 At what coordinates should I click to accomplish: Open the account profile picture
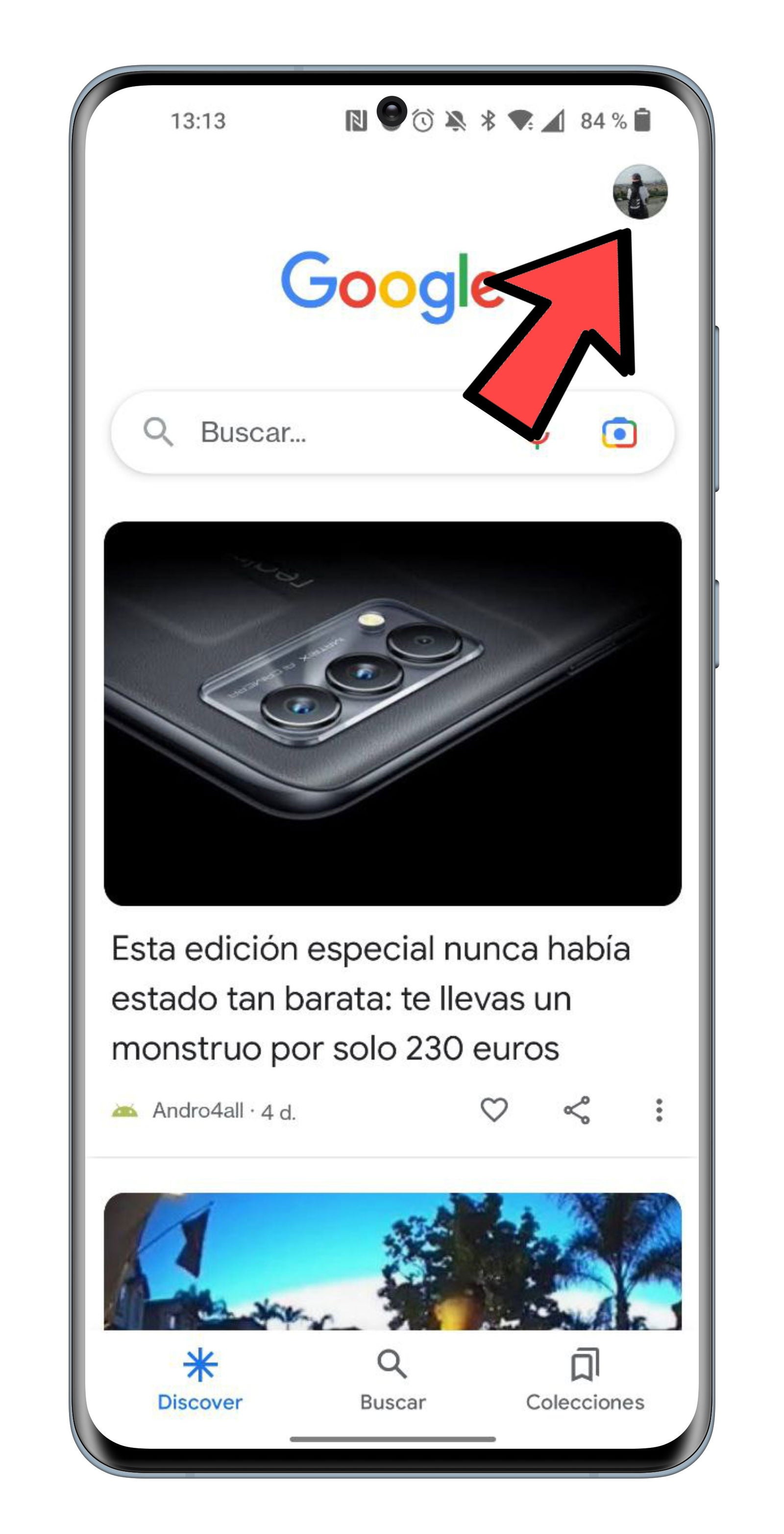pyautogui.click(x=639, y=192)
